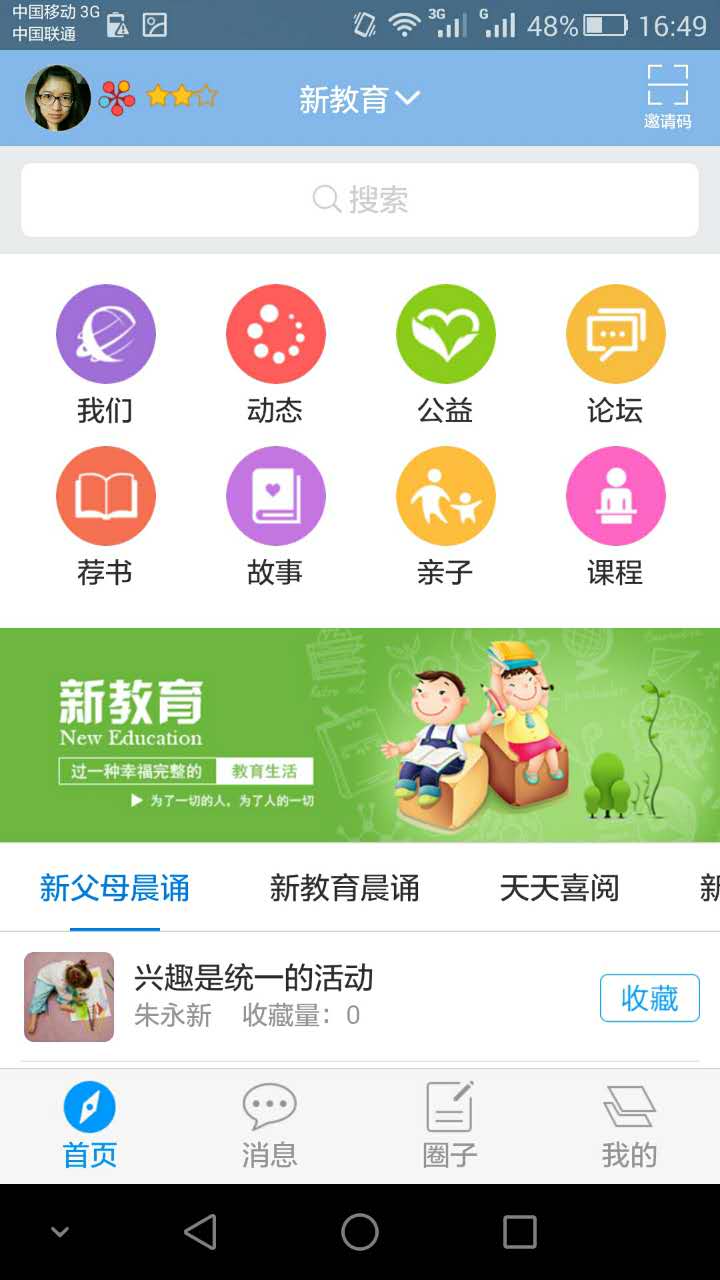Expand the 新教育 dropdown
This screenshot has height=1280, width=720.
pyautogui.click(x=359, y=99)
